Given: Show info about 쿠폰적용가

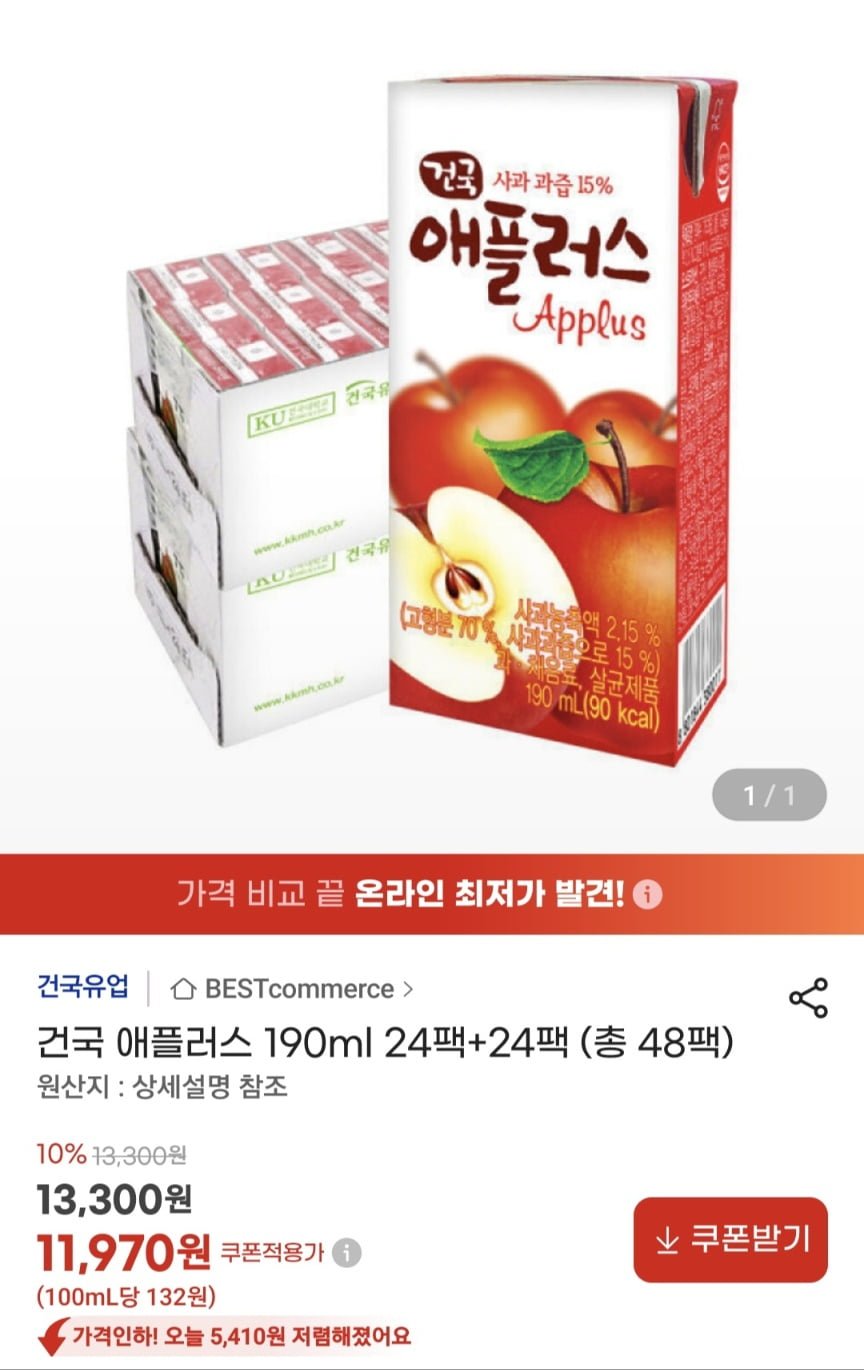Looking at the screenshot, I should [x=347, y=1252].
